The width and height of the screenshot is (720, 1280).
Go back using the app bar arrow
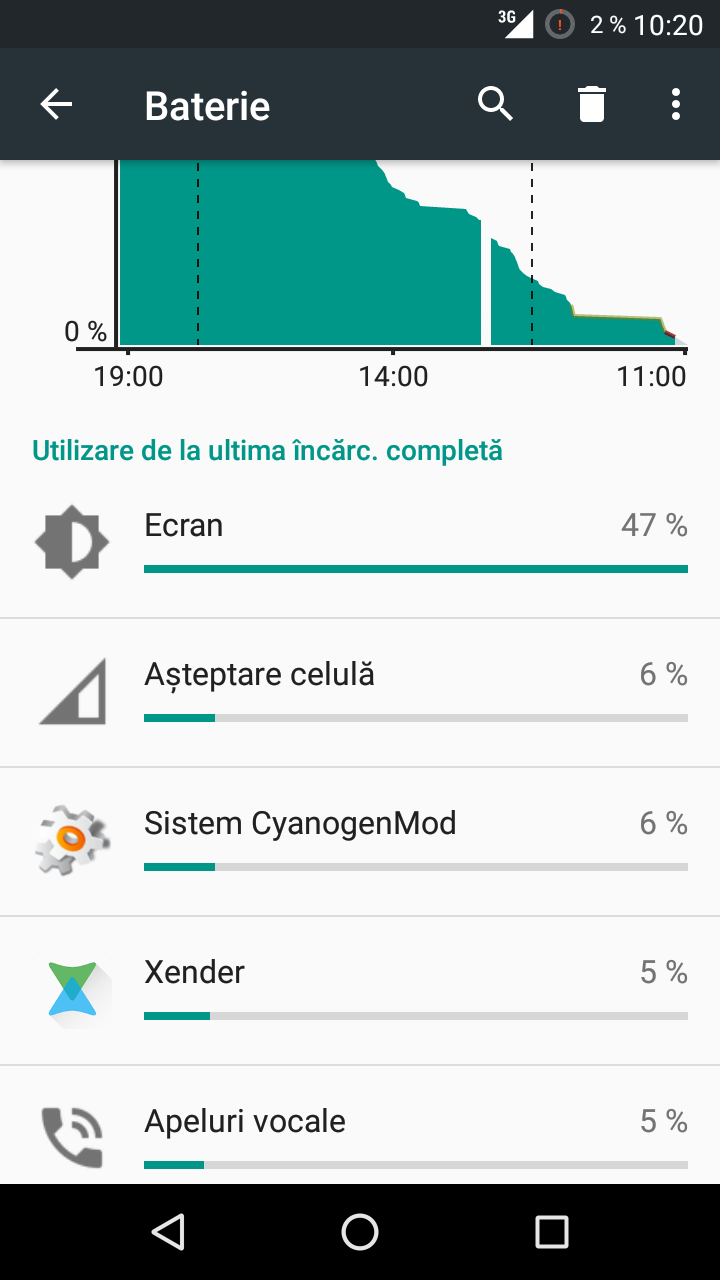click(56, 104)
